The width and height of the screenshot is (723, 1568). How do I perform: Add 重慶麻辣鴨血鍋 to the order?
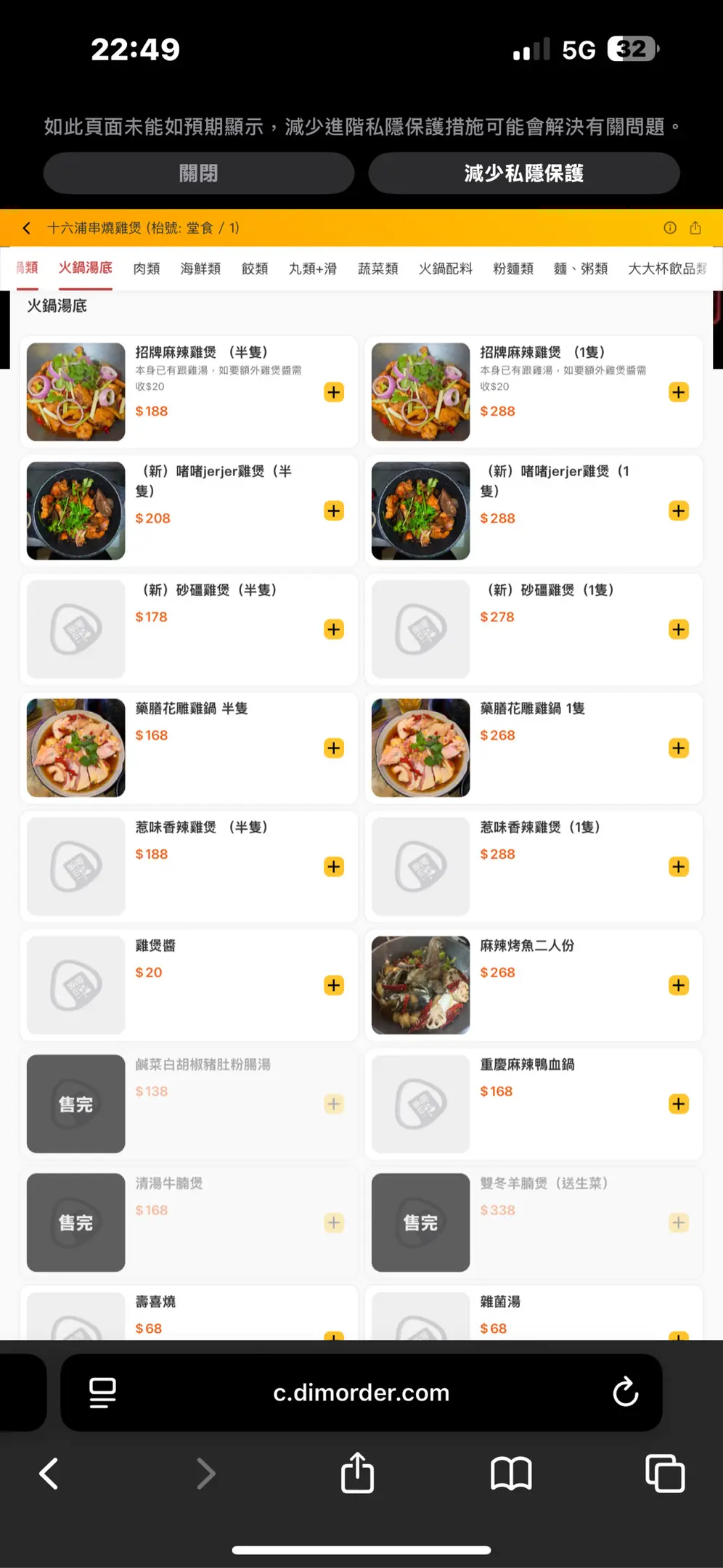tap(679, 1104)
